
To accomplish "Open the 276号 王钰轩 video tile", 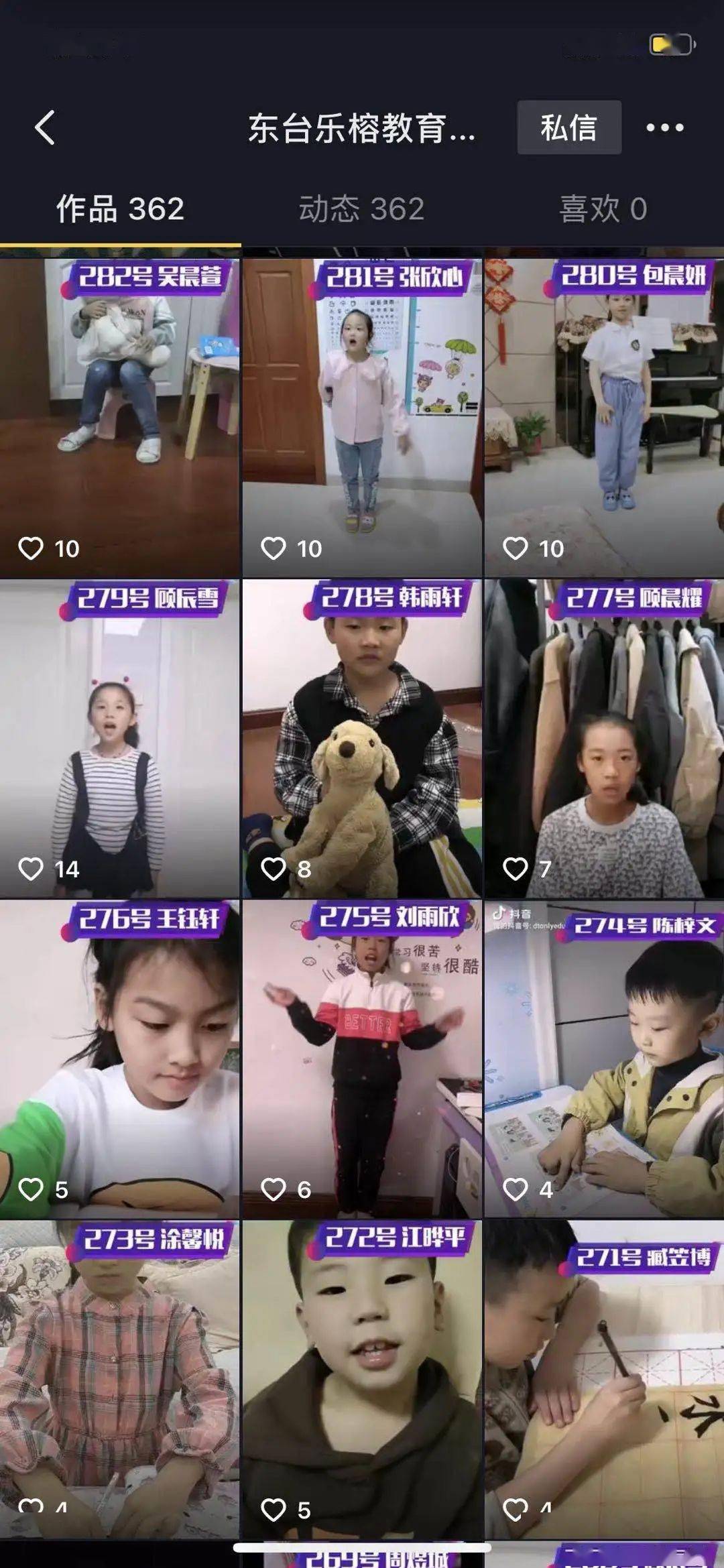I will [x=120, y=1059].
